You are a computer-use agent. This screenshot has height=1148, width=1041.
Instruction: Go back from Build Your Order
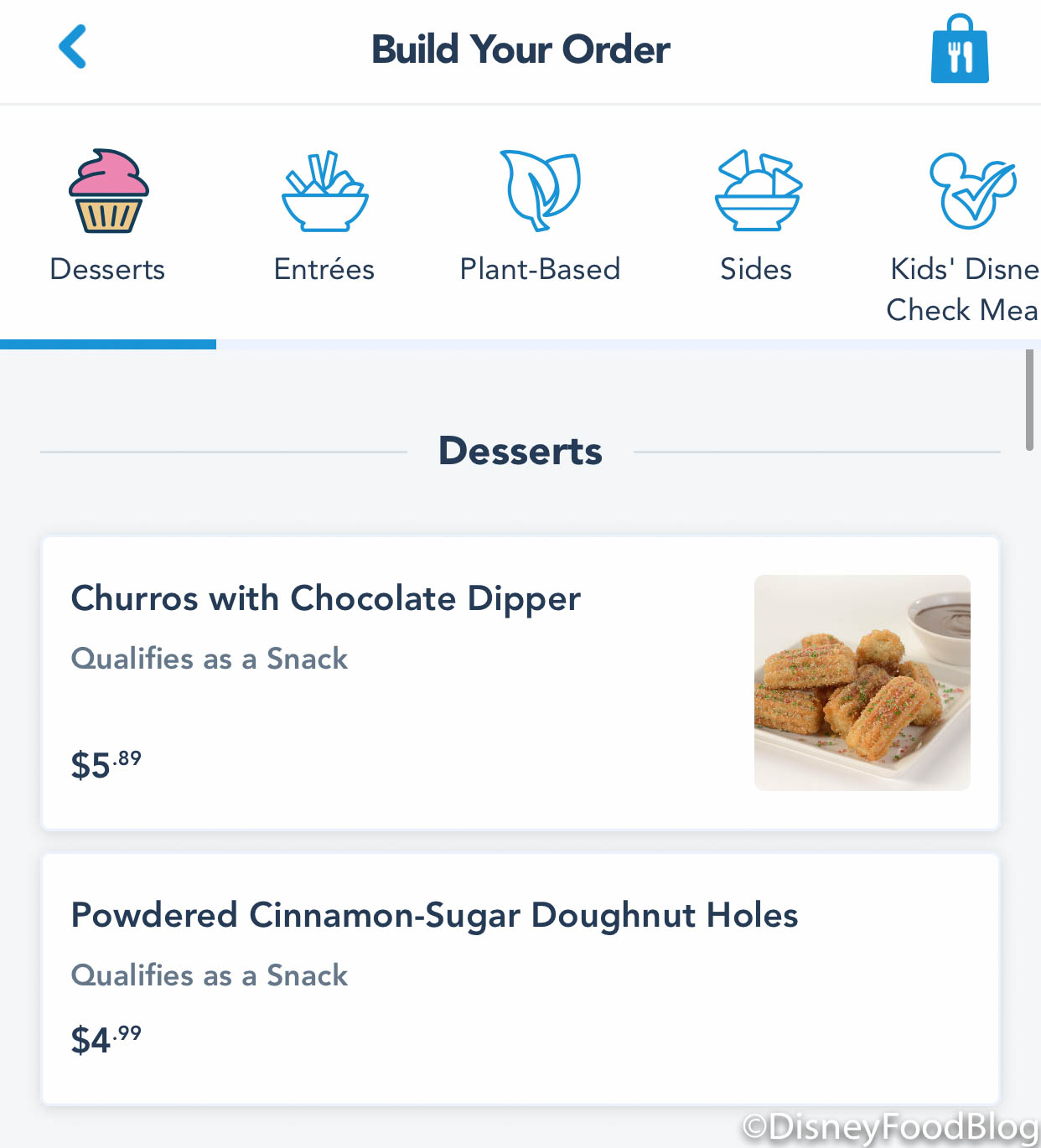click(x=73, y=47)
